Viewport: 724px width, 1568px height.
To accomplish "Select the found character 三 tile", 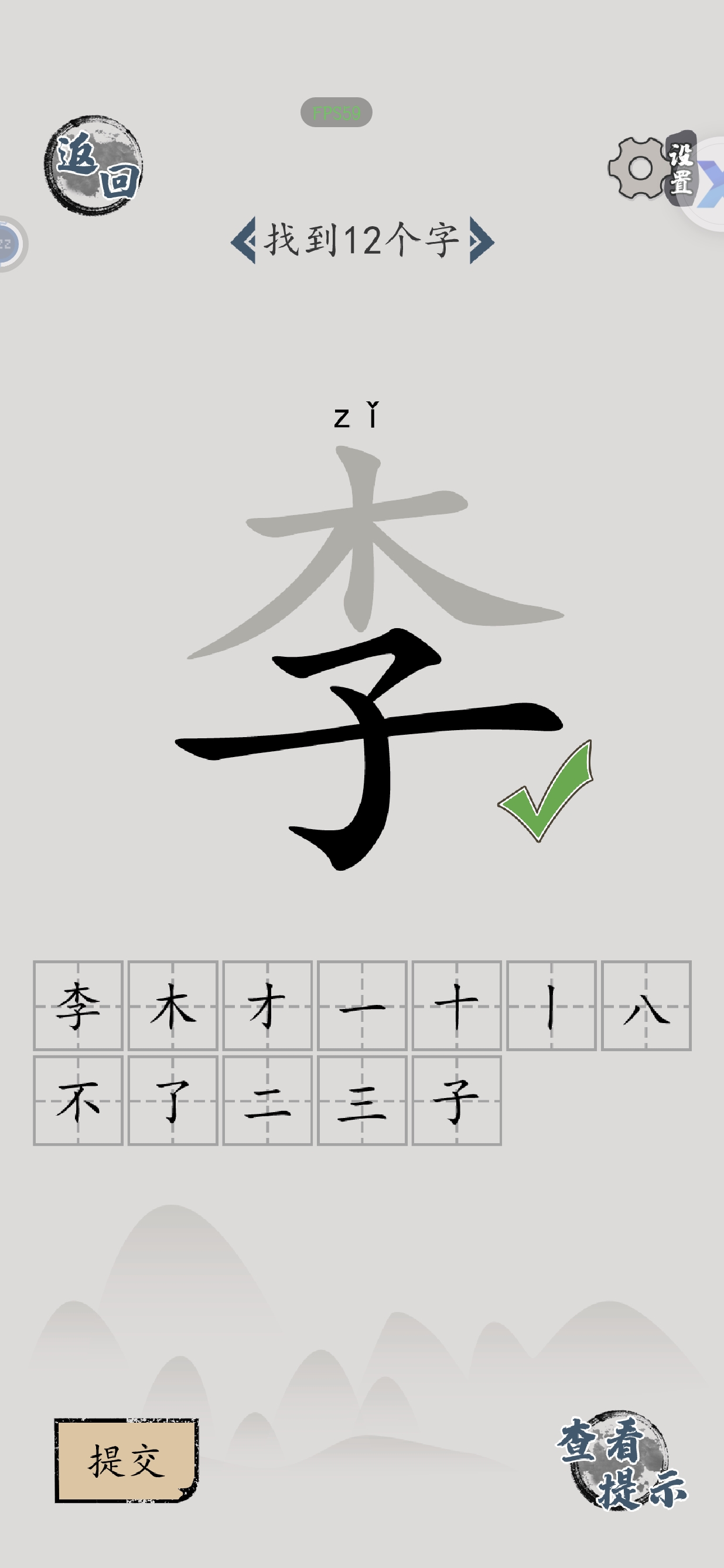I will pos(362,1100).
